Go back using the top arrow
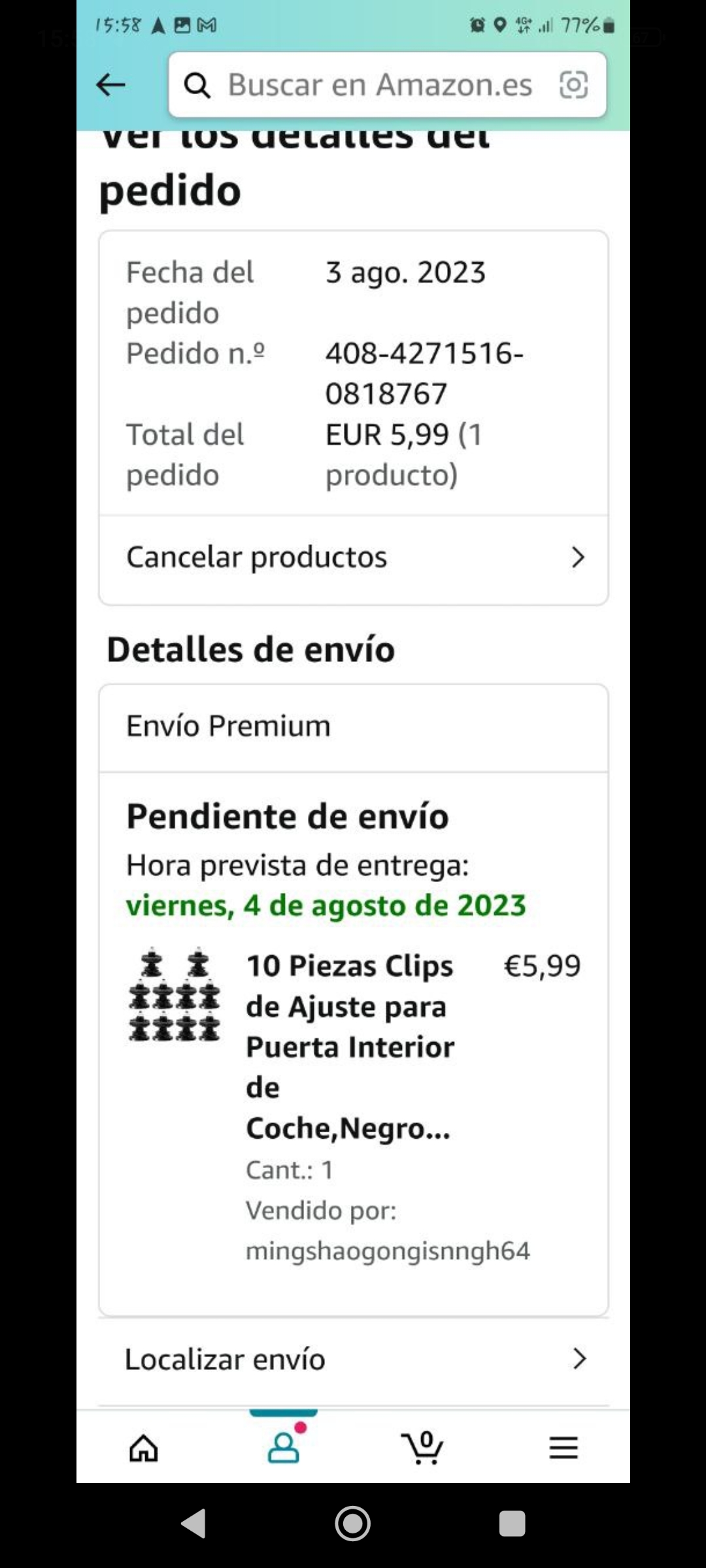 click(110, 85)
